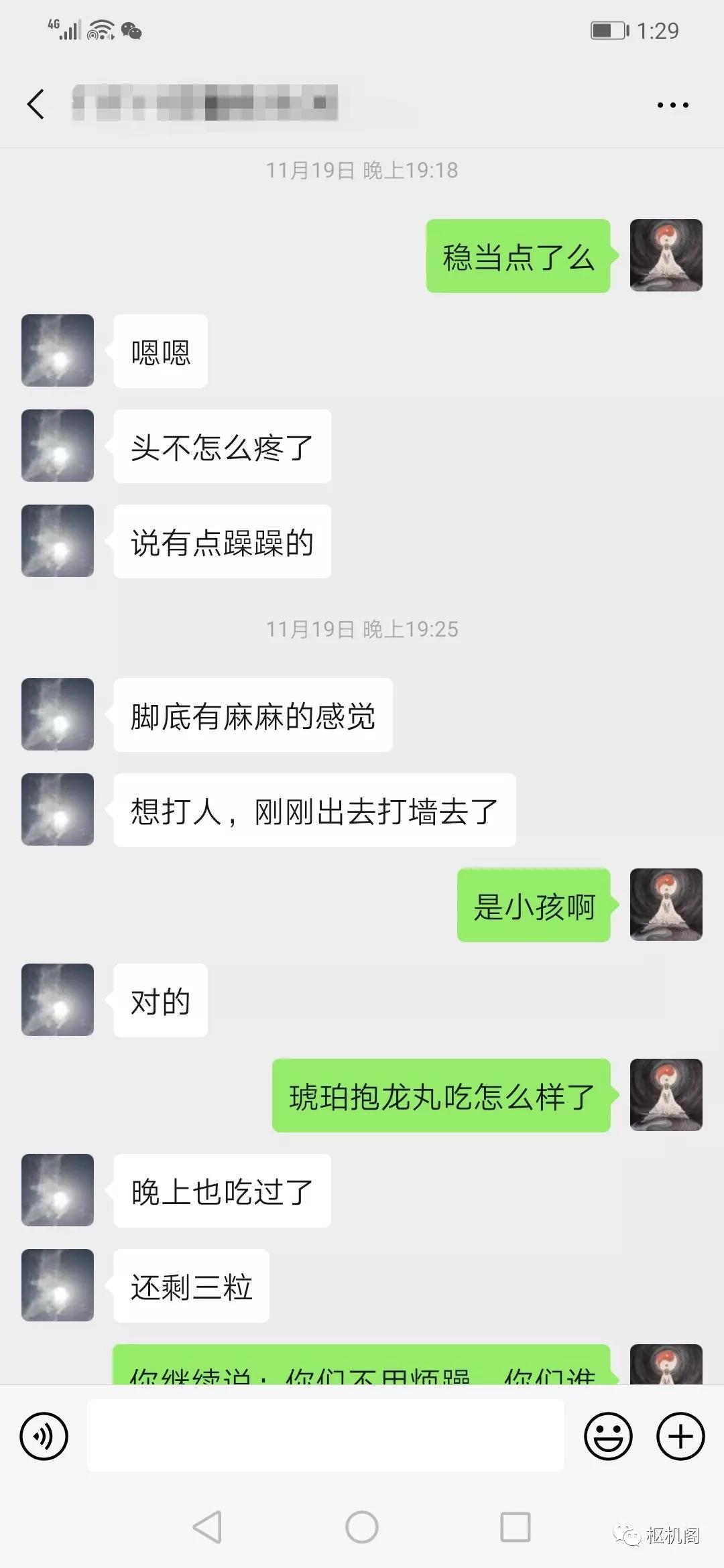Tap the system home button
Viewport: 724px width, 1568px height.
362,1527
